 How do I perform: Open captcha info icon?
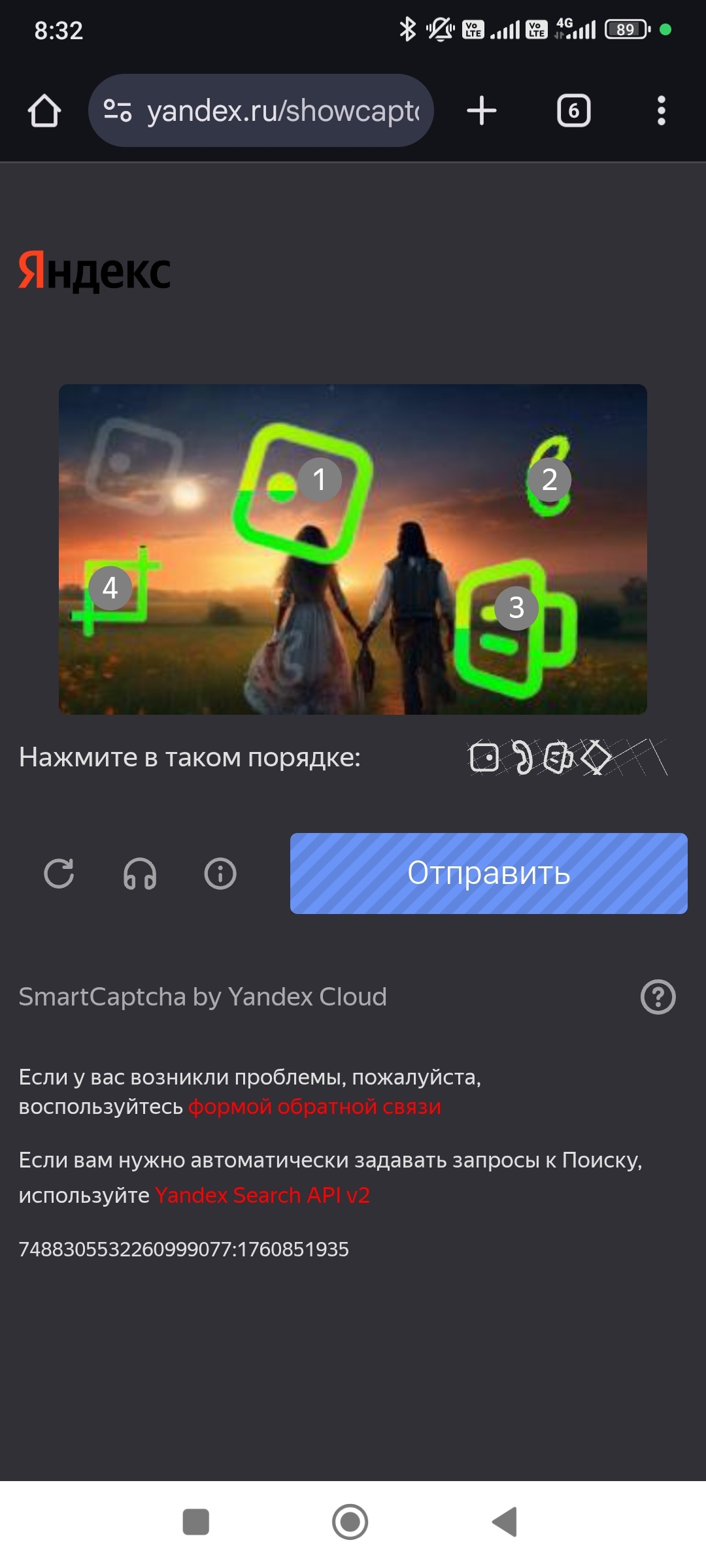pyautogui.click(x=220, y=874)
